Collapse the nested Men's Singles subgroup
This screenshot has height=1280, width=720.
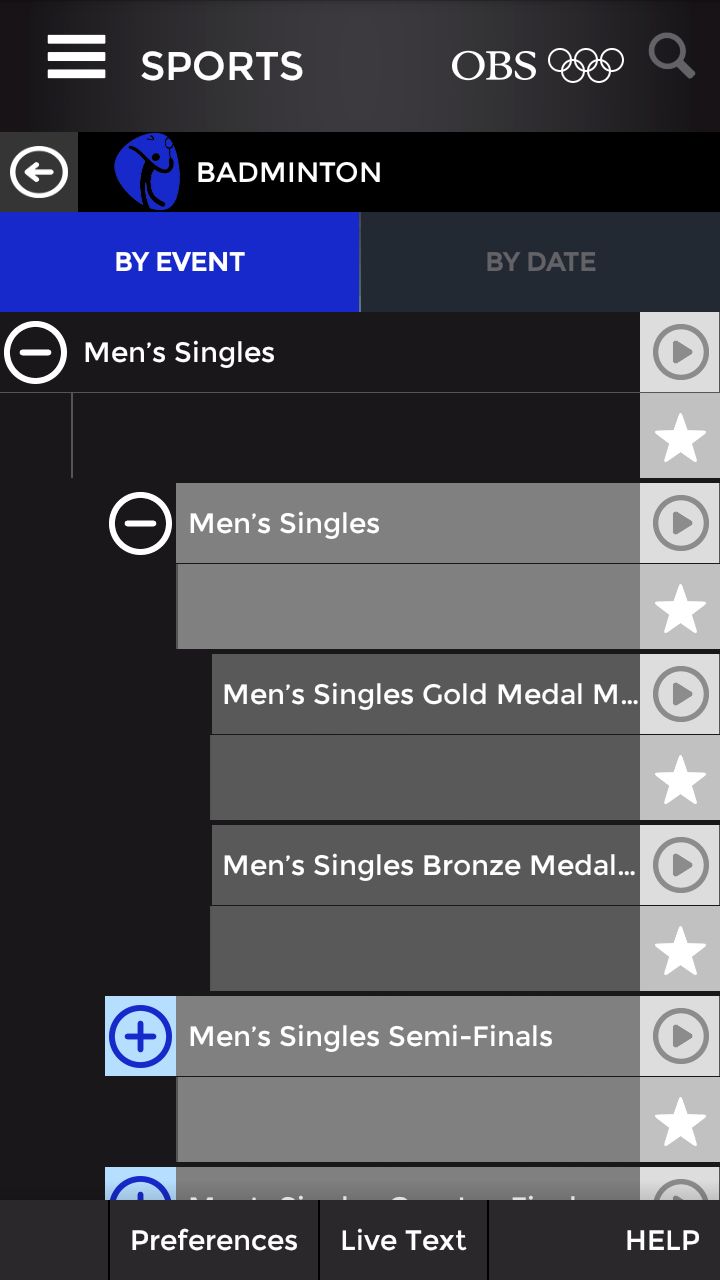[x=140, y=523]
